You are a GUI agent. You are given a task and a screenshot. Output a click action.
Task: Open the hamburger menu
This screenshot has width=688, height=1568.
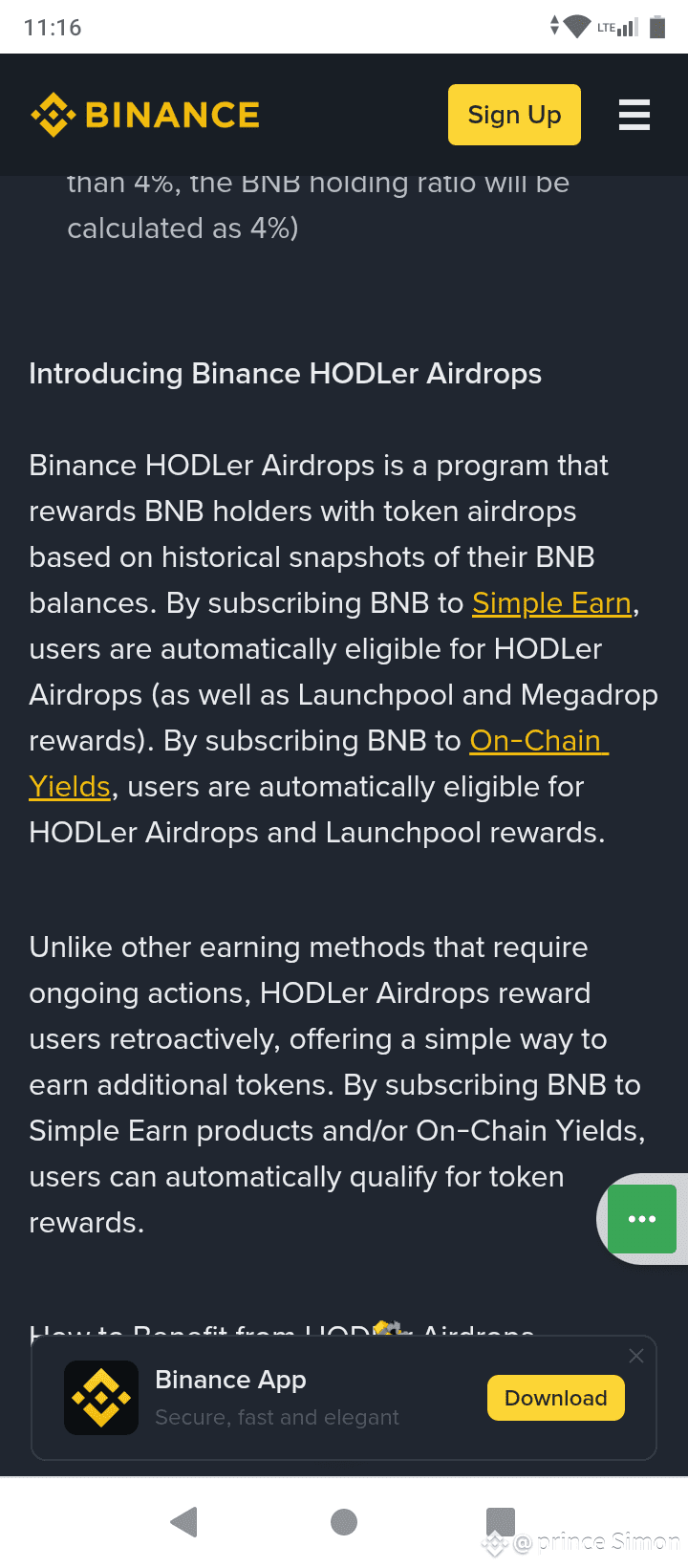tap(634, 115)
